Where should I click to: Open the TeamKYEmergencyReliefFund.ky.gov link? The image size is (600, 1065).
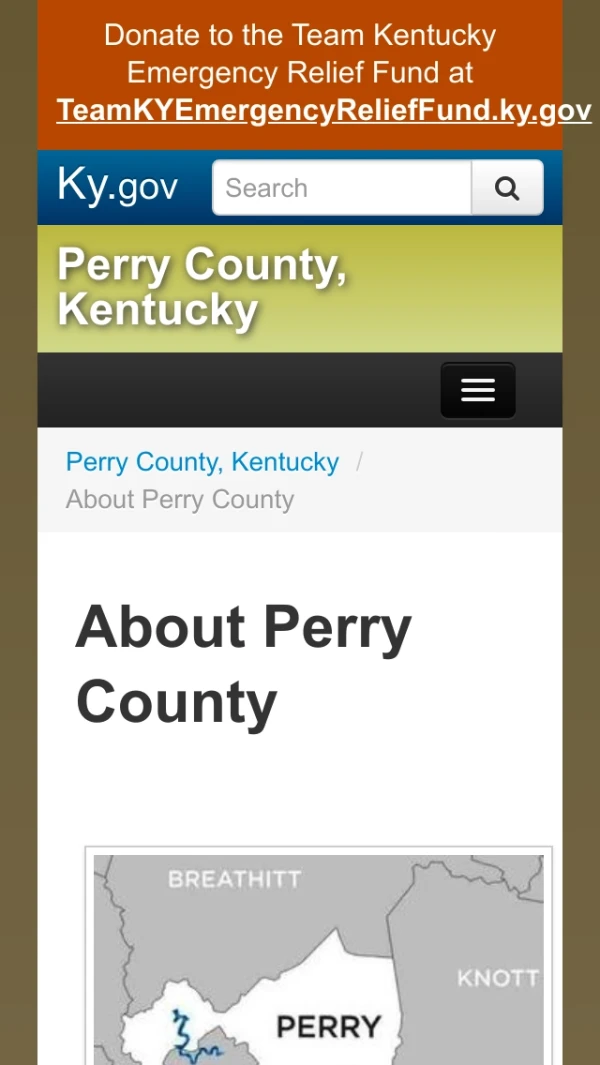pyautogui.click(x=323, y=110)
